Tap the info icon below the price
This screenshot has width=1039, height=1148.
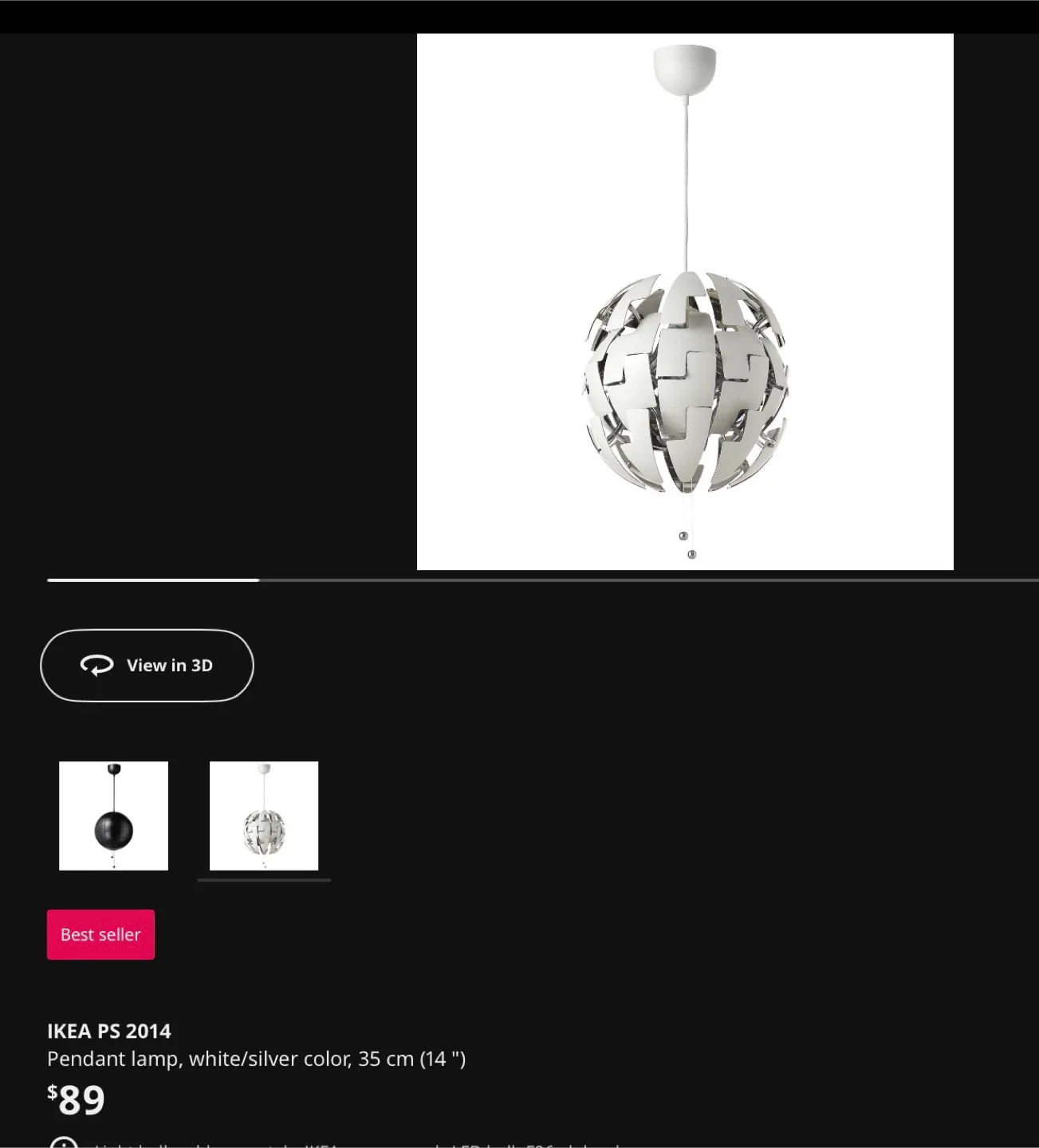64,1143
